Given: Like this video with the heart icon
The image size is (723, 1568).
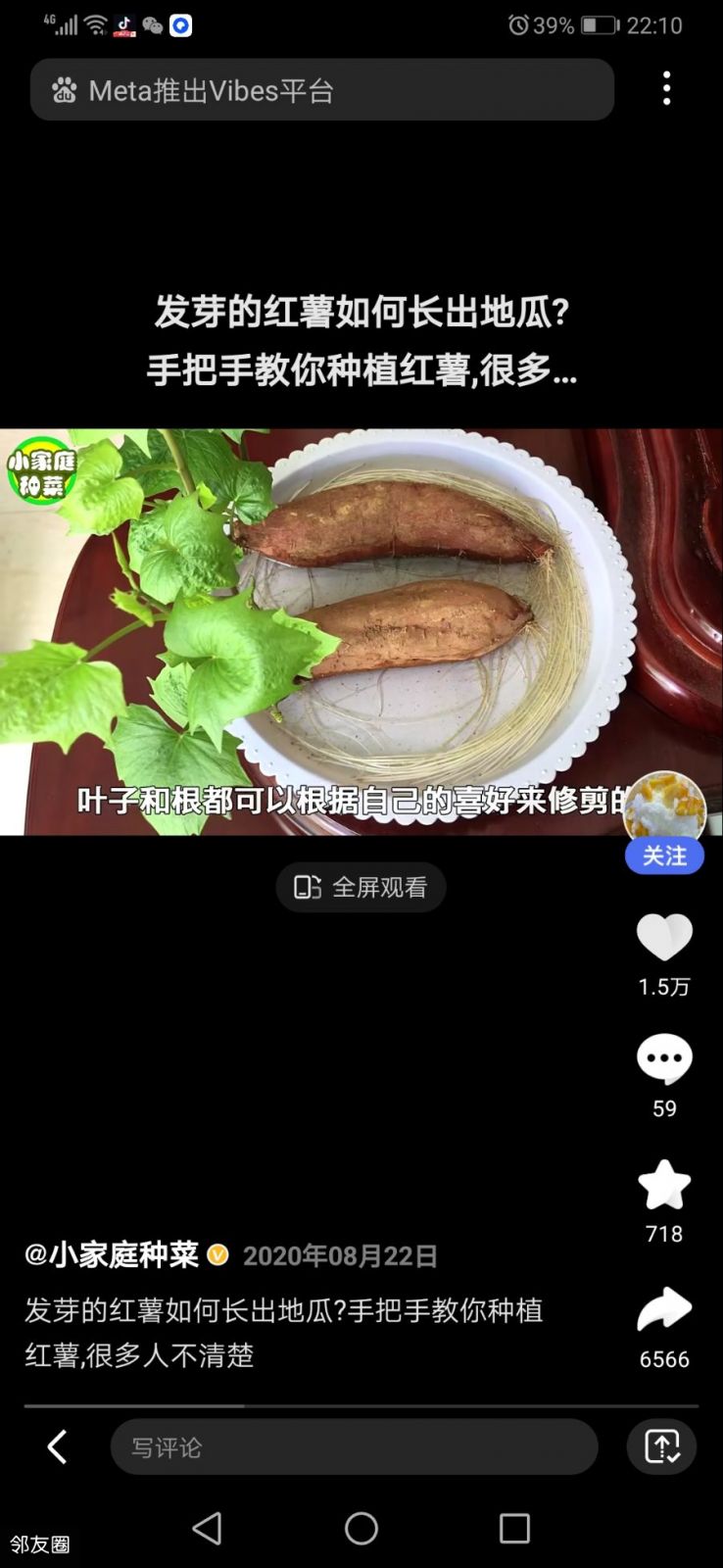Looking at the screenshot, I should (664, 937).
